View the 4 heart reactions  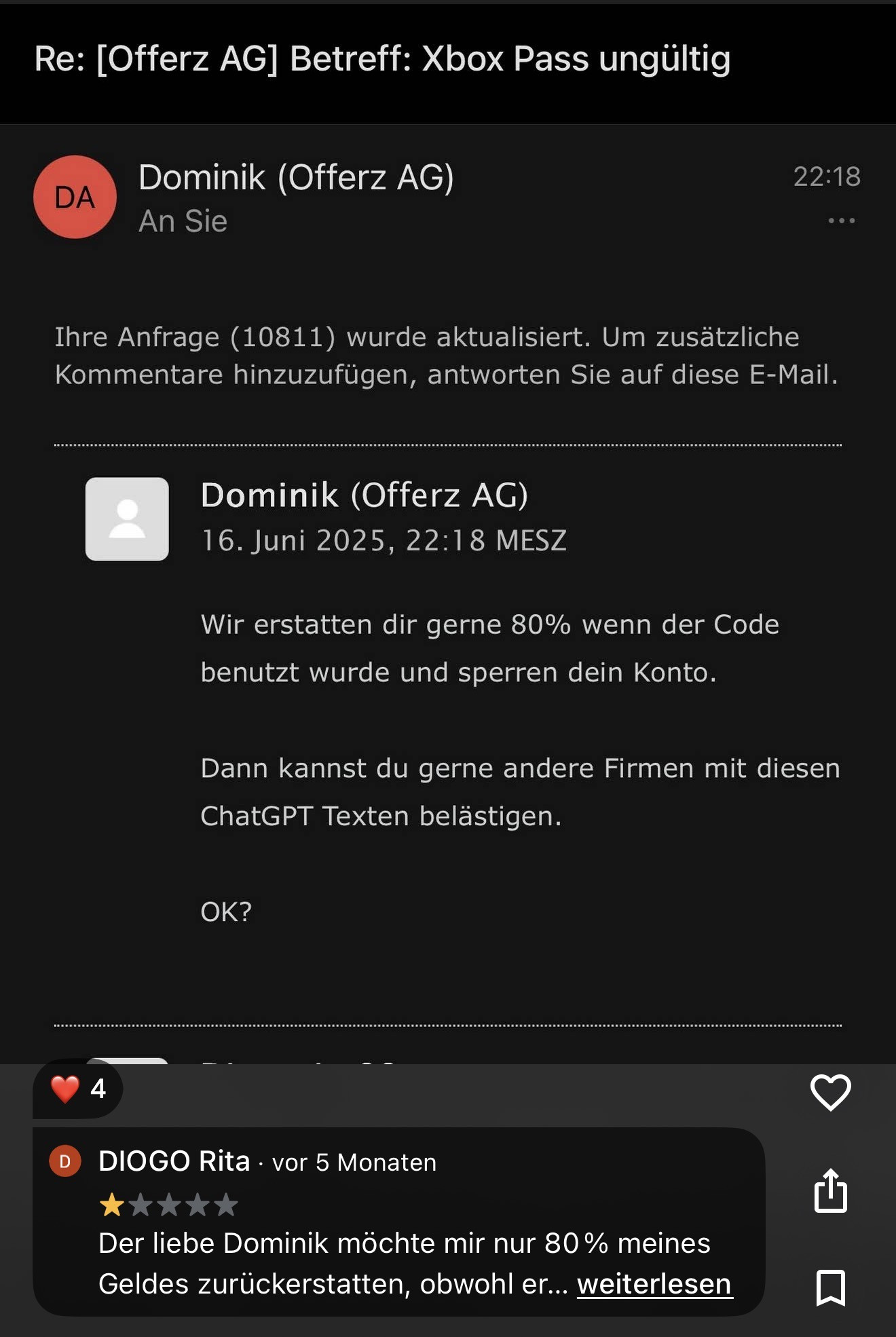[x=78, y=1089]
